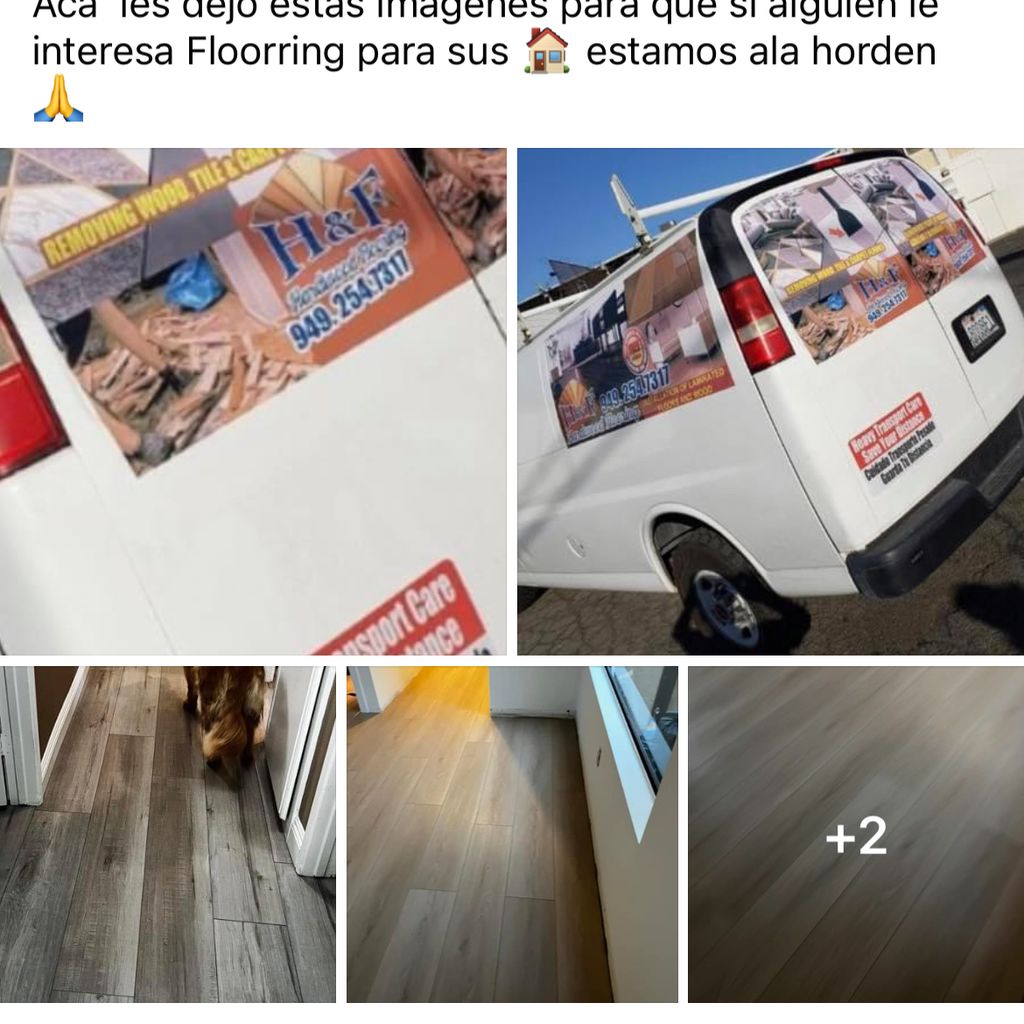
Task: Open the sunlit hallway laminate floor photo
Action: [512, 834]
